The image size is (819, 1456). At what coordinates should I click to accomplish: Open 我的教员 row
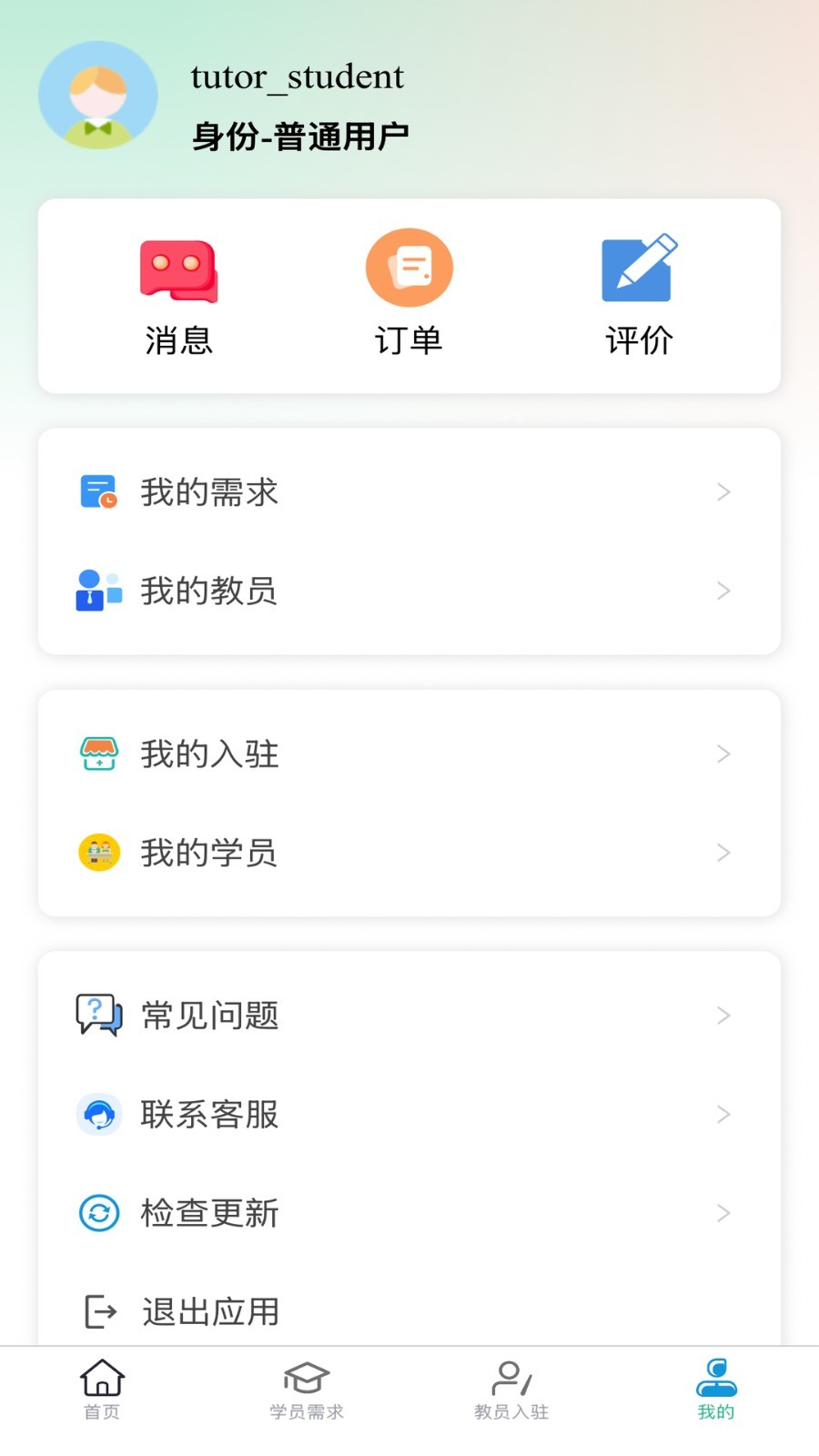point(409,591)
